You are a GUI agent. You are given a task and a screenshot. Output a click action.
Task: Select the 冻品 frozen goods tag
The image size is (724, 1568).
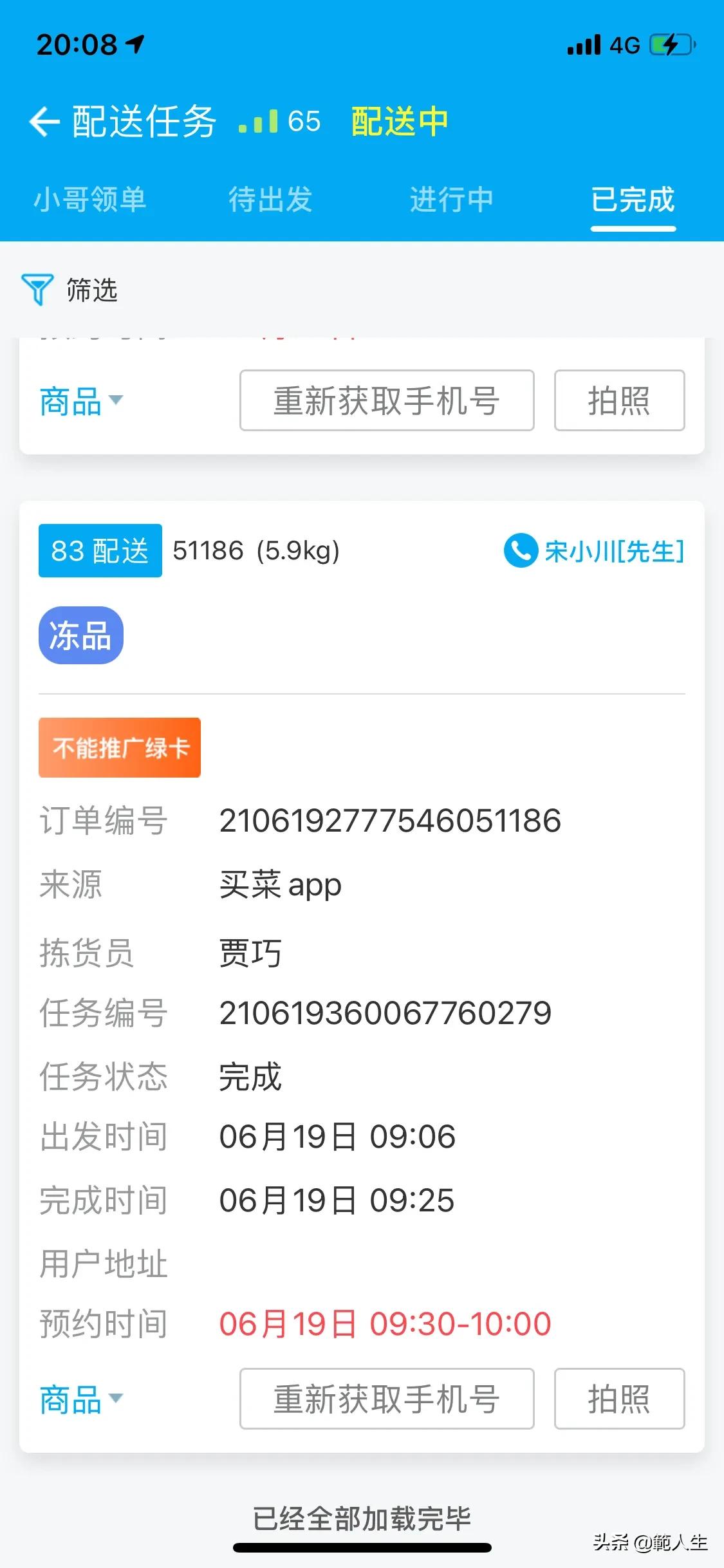point(80,634)
